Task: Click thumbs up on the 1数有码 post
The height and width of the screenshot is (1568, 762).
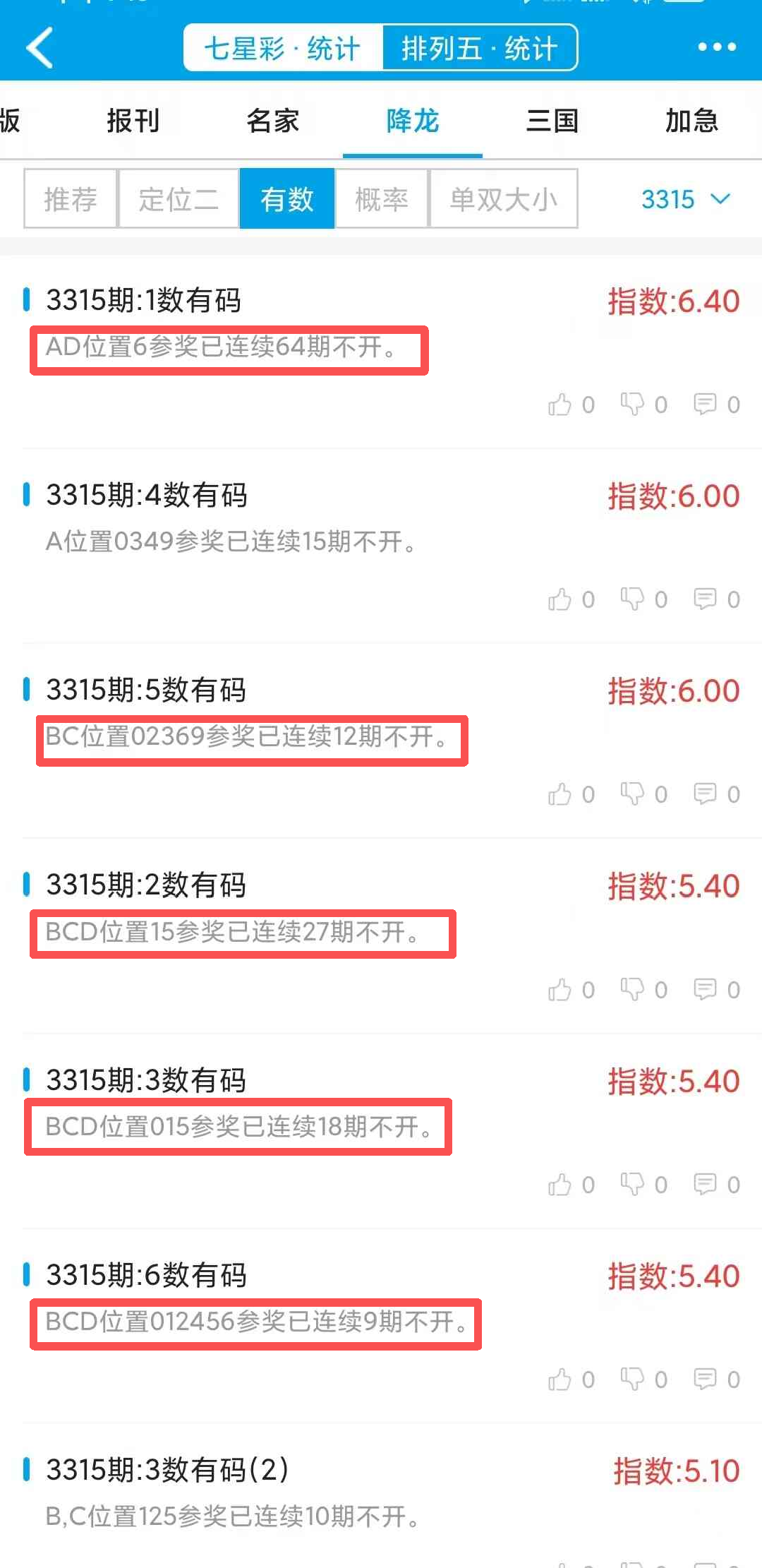Action: [x=561, y=404]
